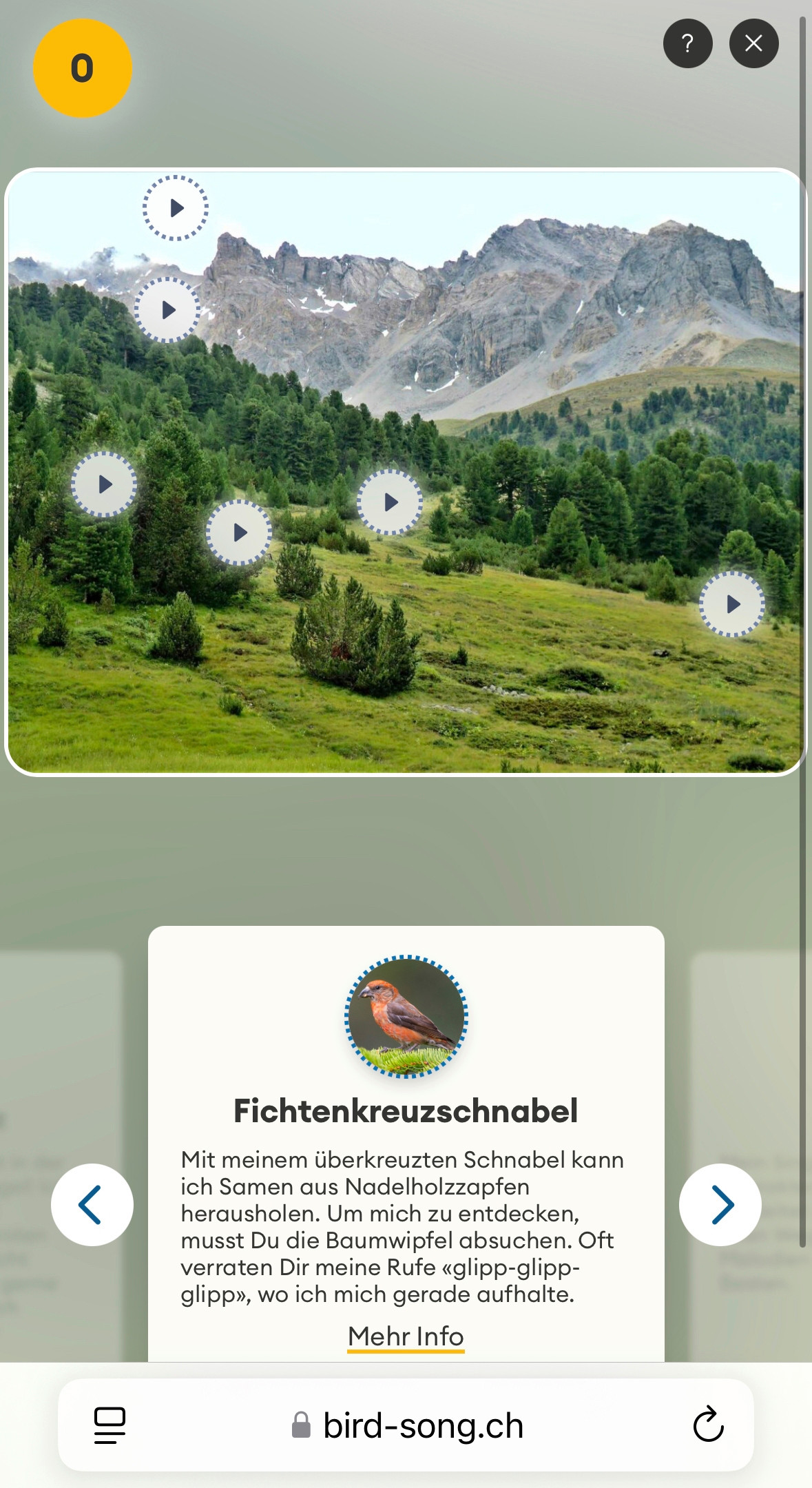The width and height of the screenshot is (812, 1488).
Task: Go to the previous bird card
Action: [92, 1205]
